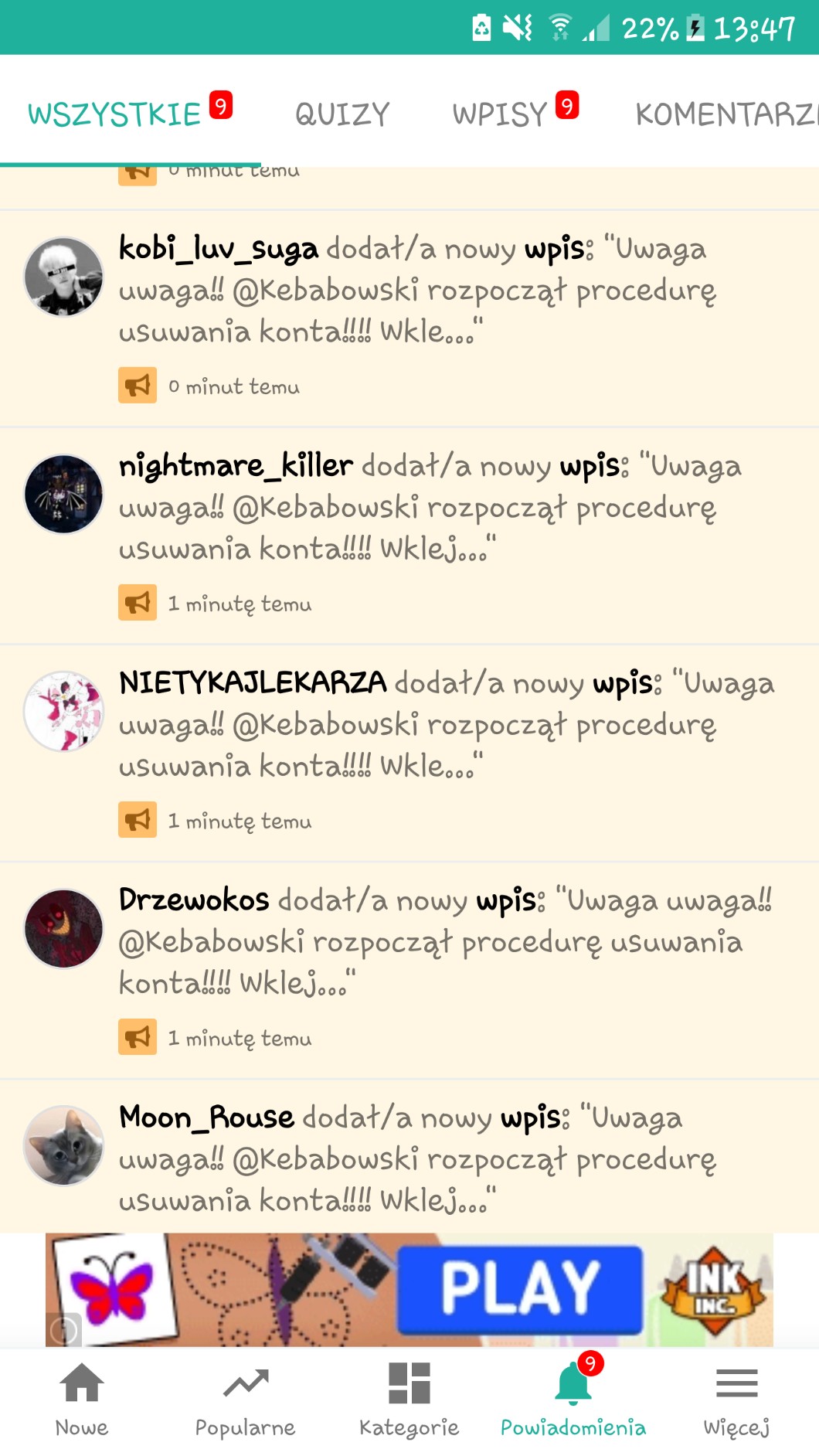Open the WPISY tab
The image size is (819, 1456).
coord(501,114)
